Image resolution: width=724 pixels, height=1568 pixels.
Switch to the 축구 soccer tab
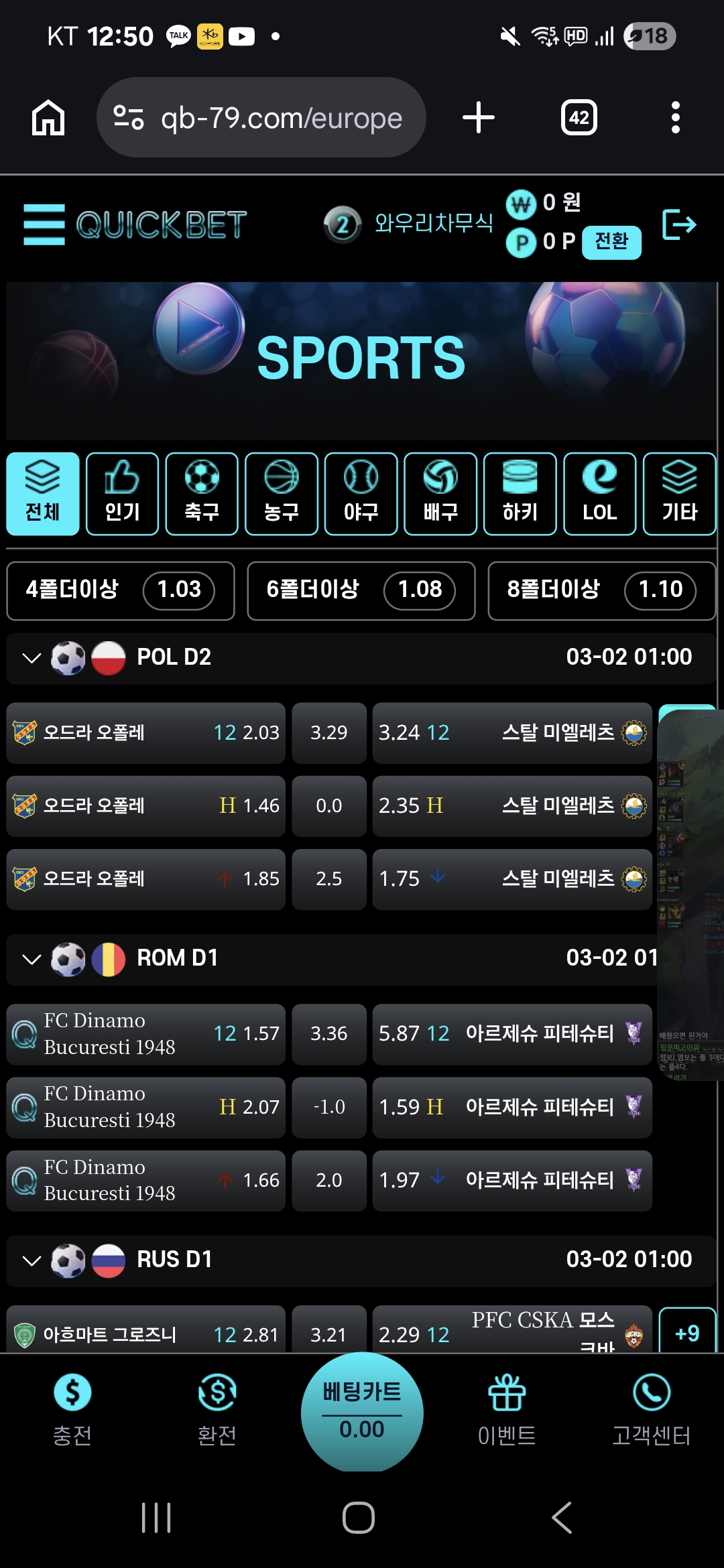(202, 494)
